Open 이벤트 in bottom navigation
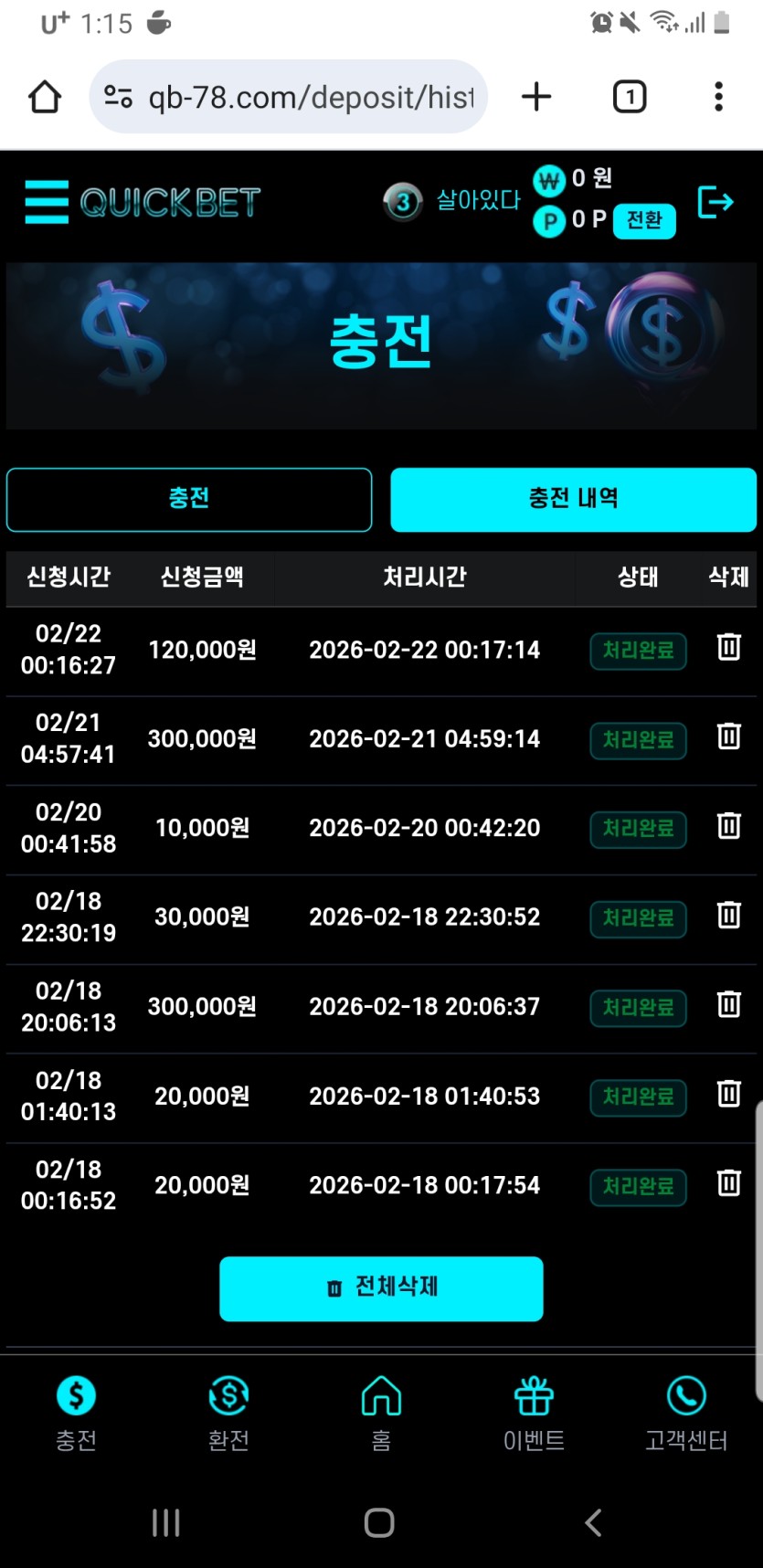The image size is (763, 1568). (x=534, y=1413)
